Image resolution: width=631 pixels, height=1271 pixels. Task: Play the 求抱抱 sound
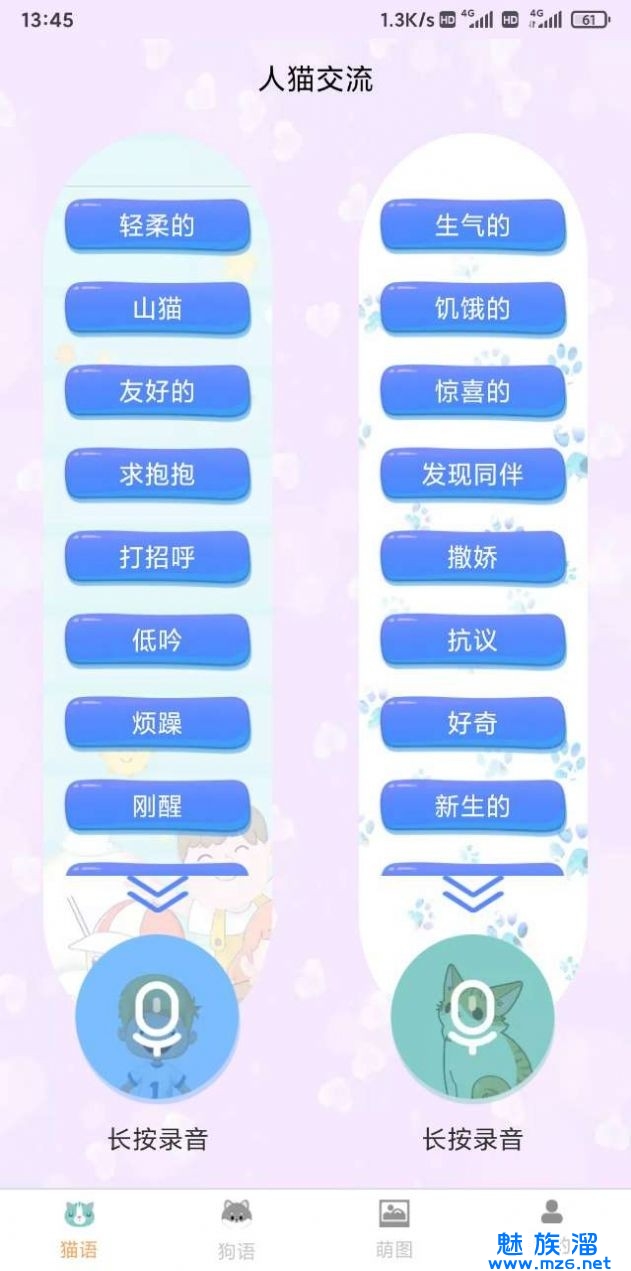click(x=157, y=474)
